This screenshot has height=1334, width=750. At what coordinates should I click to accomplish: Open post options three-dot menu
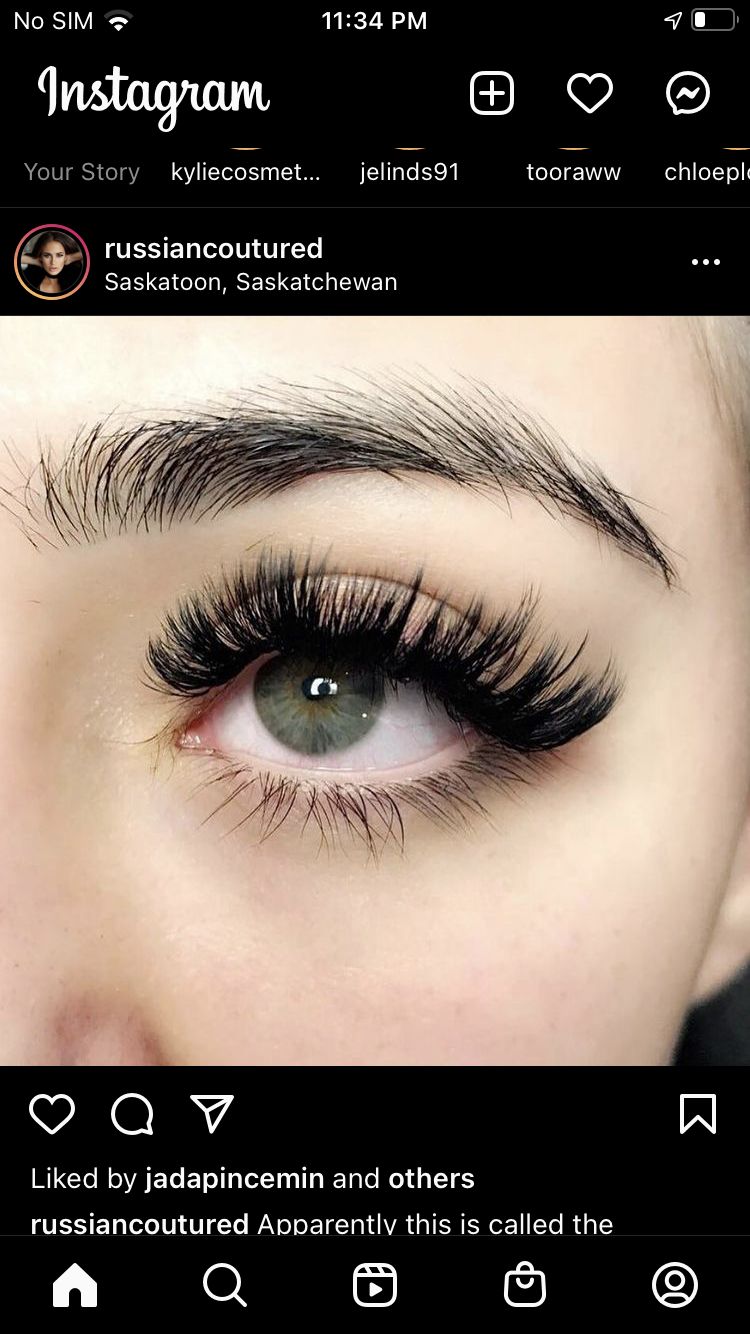pos(706,262)
